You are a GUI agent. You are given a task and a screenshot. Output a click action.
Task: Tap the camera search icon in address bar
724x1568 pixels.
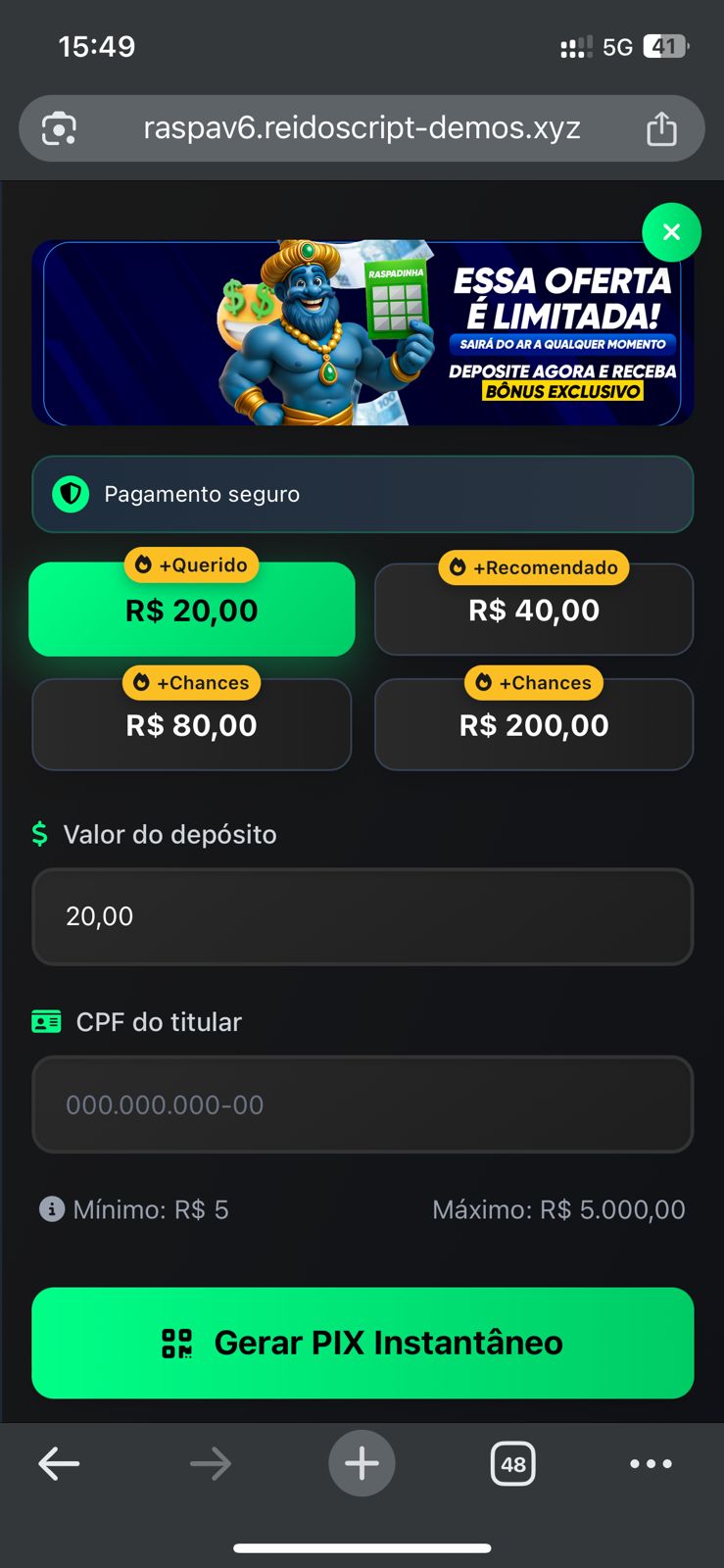(x=59, y=128)
